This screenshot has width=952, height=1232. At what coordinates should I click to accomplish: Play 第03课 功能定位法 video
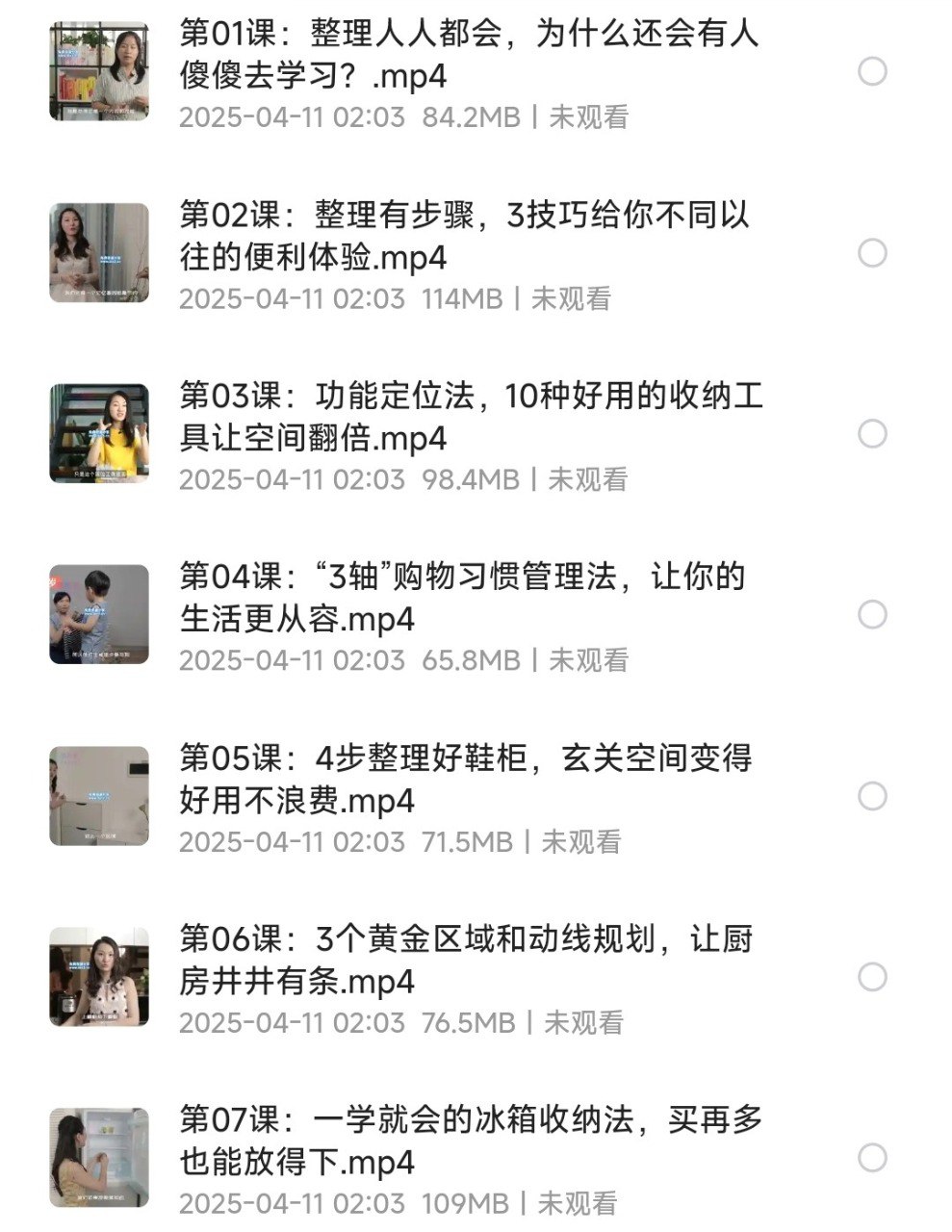pos(471,417)
